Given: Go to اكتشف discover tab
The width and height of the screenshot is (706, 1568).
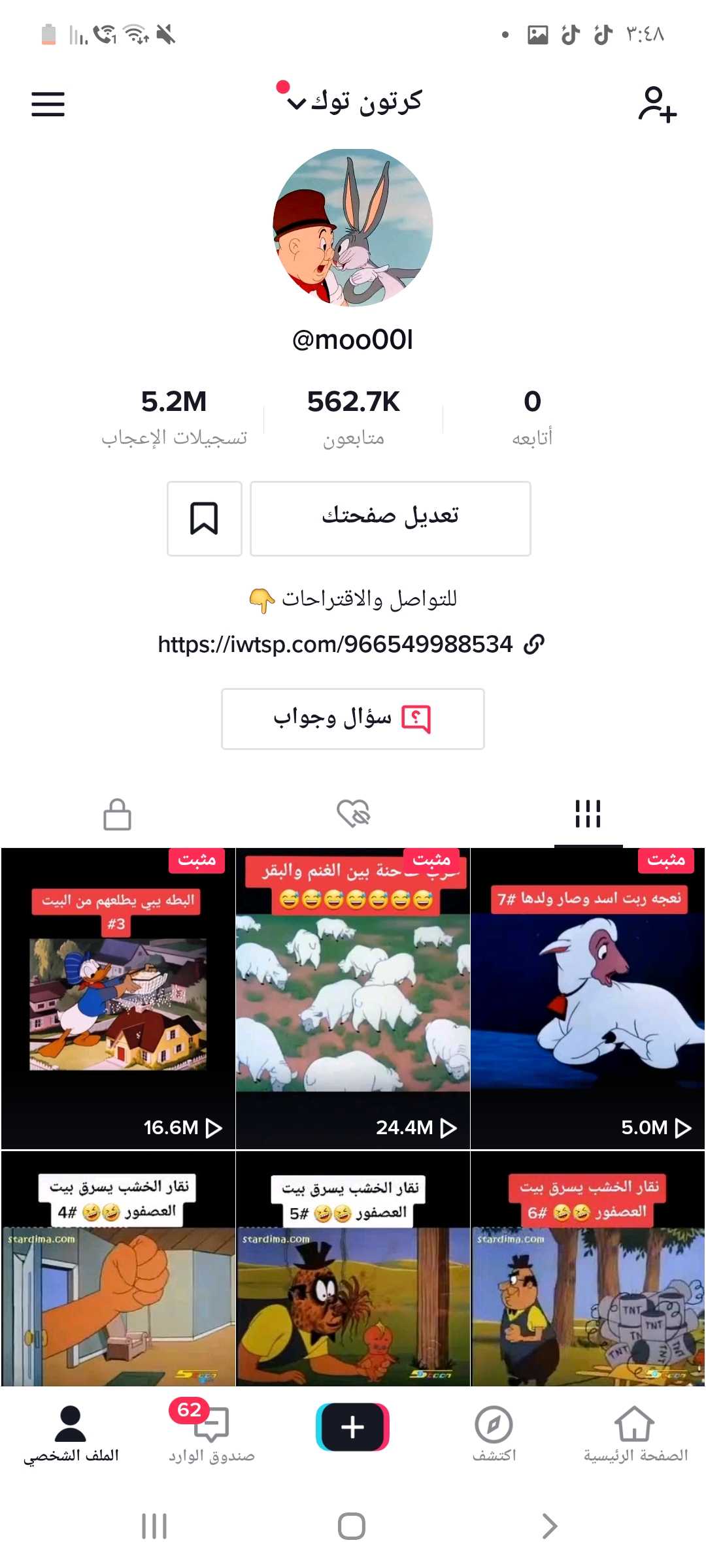Looking at the screenshot, I should tap(494, 1433).
